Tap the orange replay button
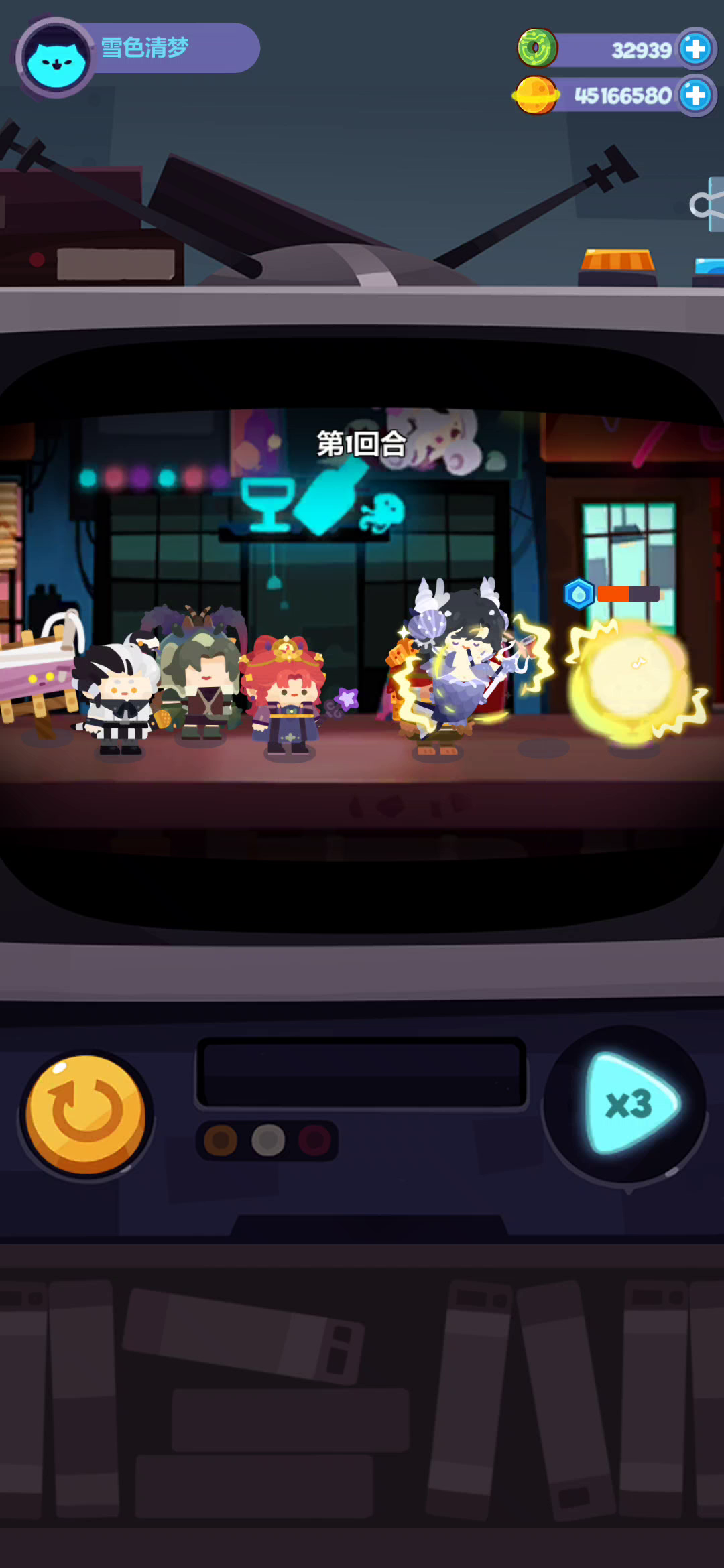Screen dimensions: 724x1568 coord(86,1115)
